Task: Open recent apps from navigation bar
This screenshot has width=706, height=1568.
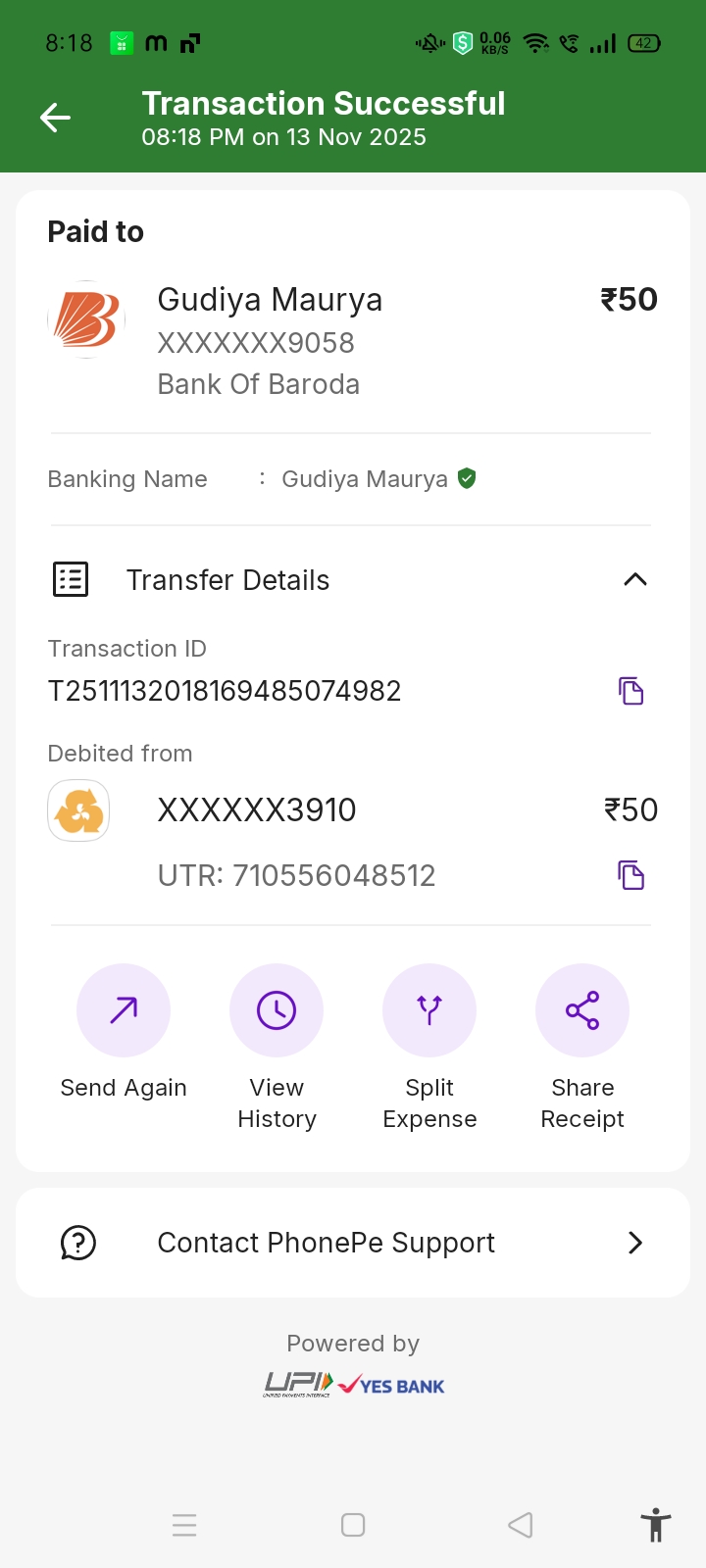Action: [184, 1525]
